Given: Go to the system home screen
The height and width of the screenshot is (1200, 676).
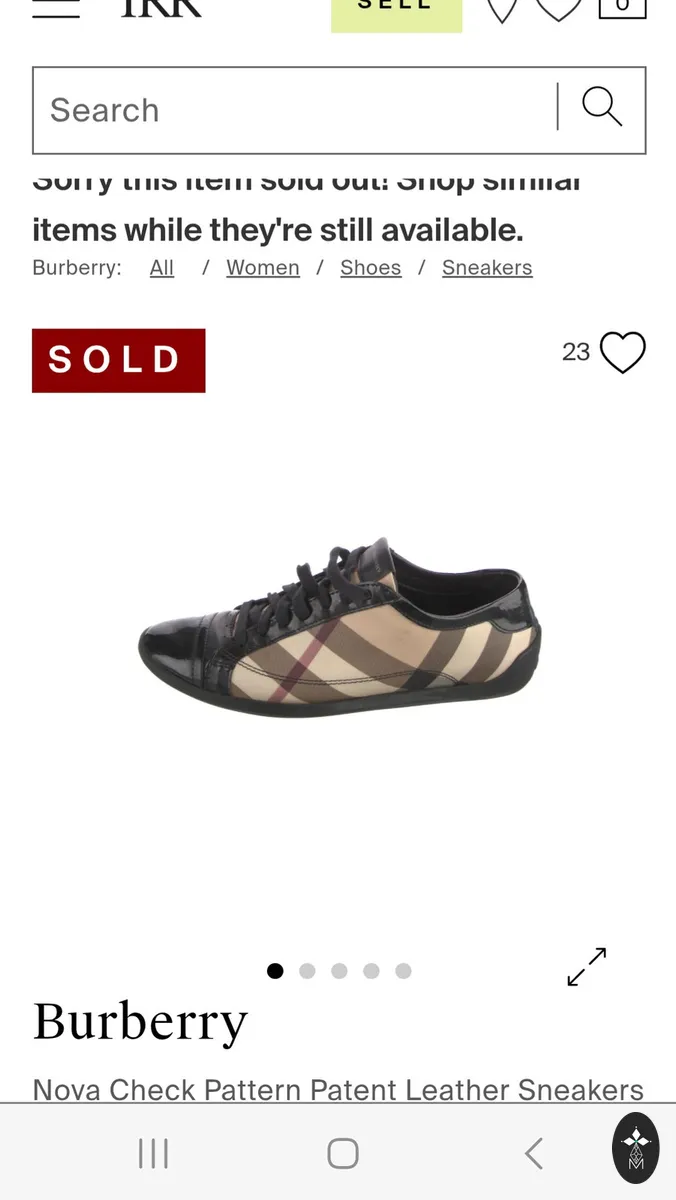Looking at the screenshot, I should tap(343, 1153).
